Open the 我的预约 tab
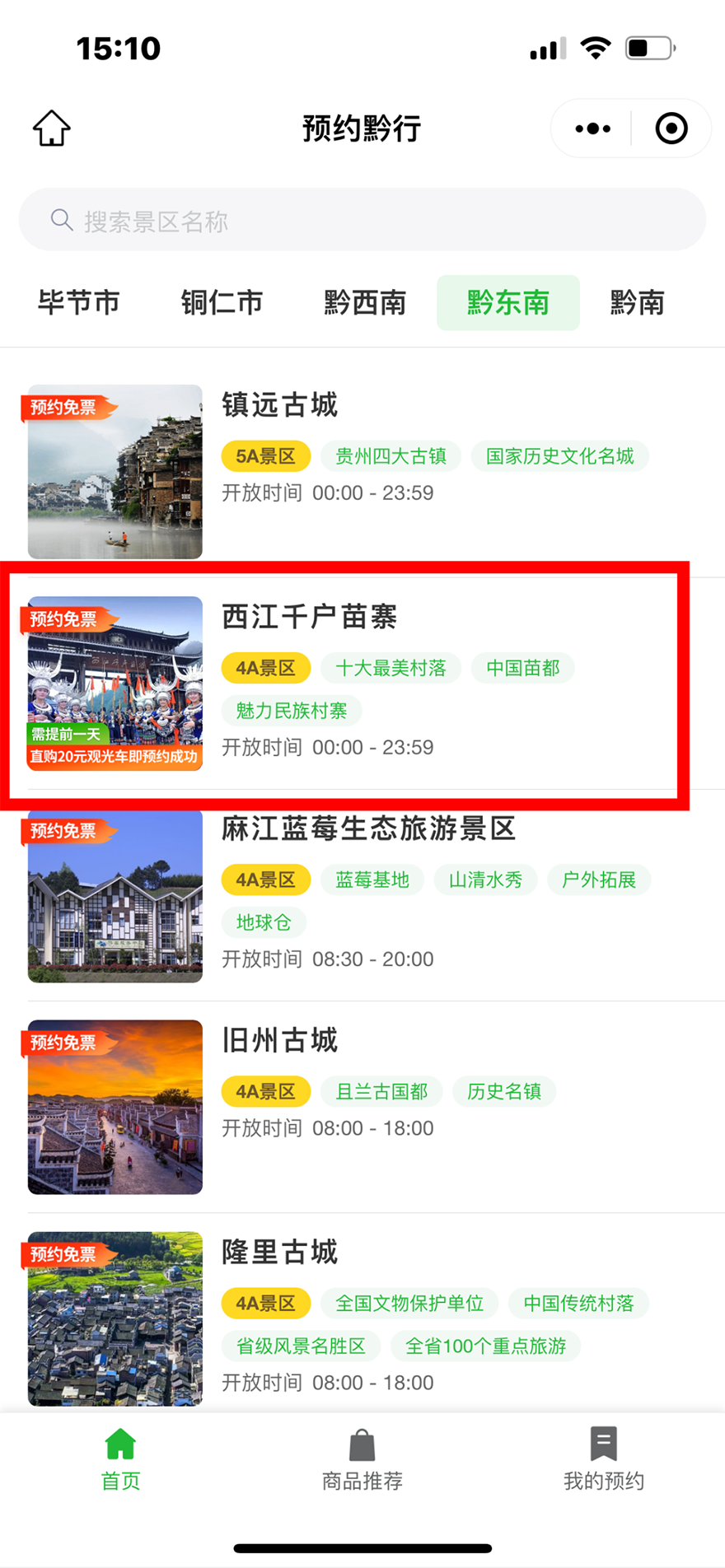The width and height of the screenshot is (725, 1568). point(603,1459)
